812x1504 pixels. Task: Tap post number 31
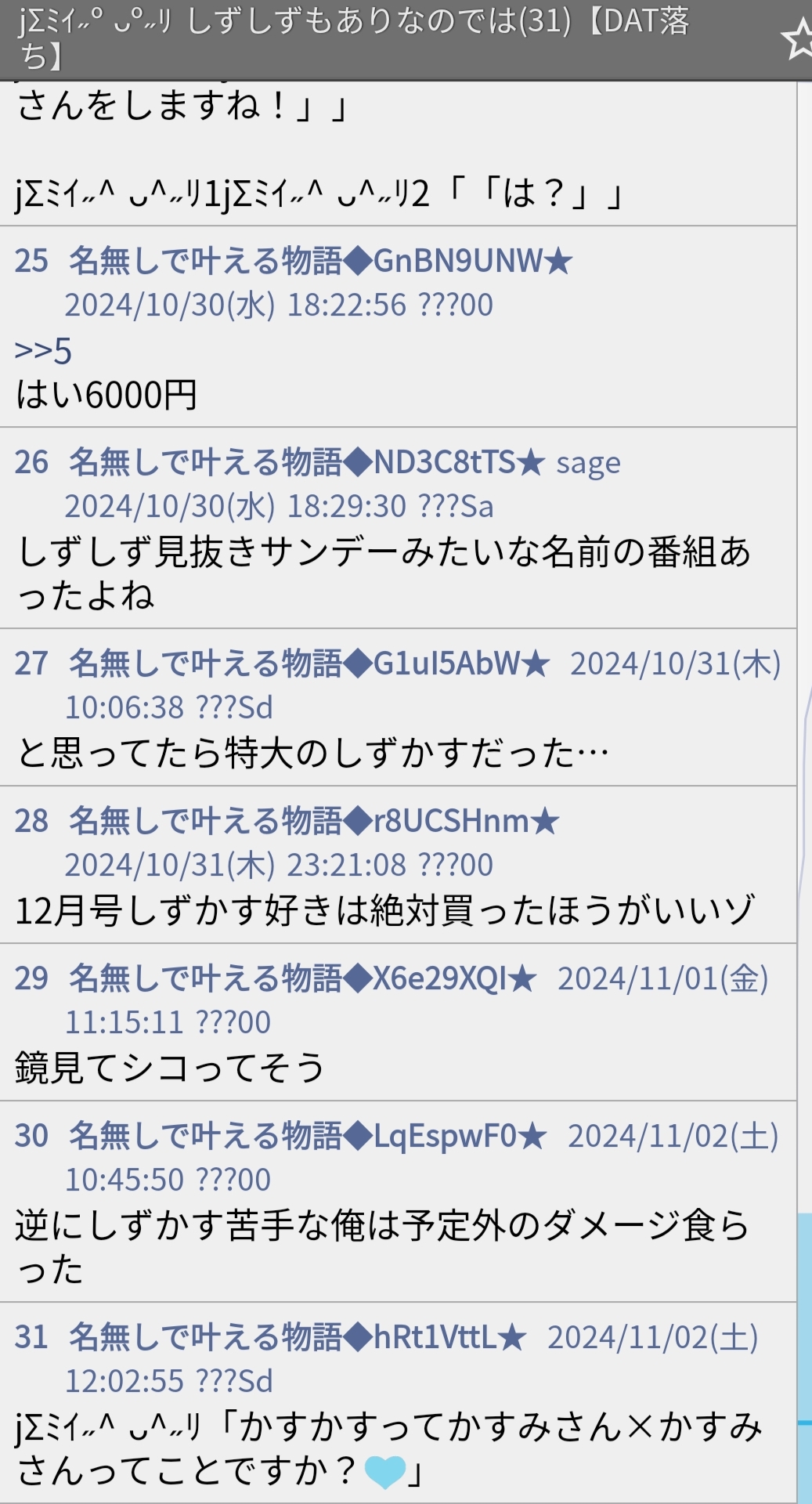[x=31, y=1337]
